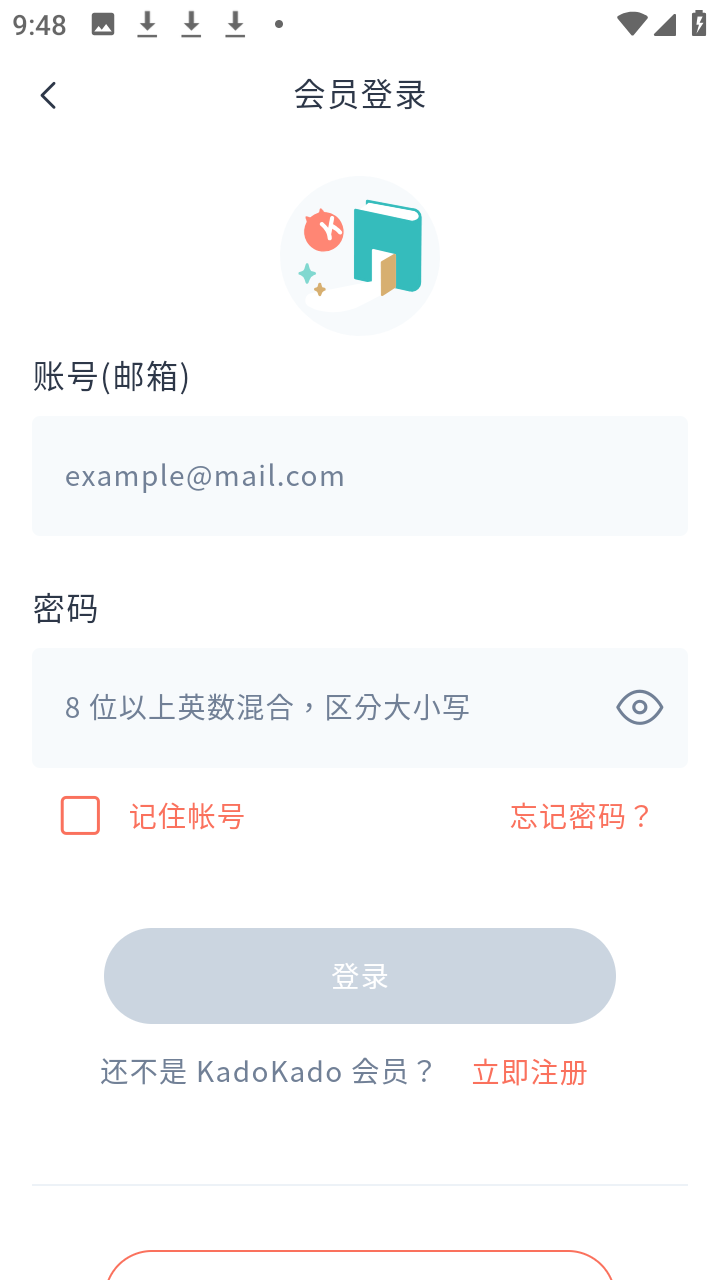Tap the notification dot in the status bar
The width and height of the screenshot is (720, 1280).
[277, 24]
